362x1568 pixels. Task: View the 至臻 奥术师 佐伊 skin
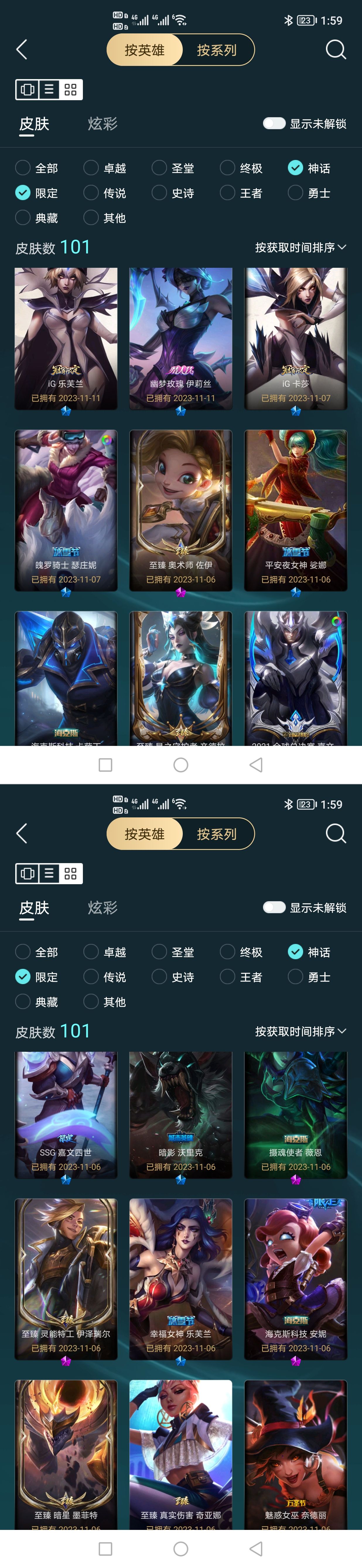point(181,510)
